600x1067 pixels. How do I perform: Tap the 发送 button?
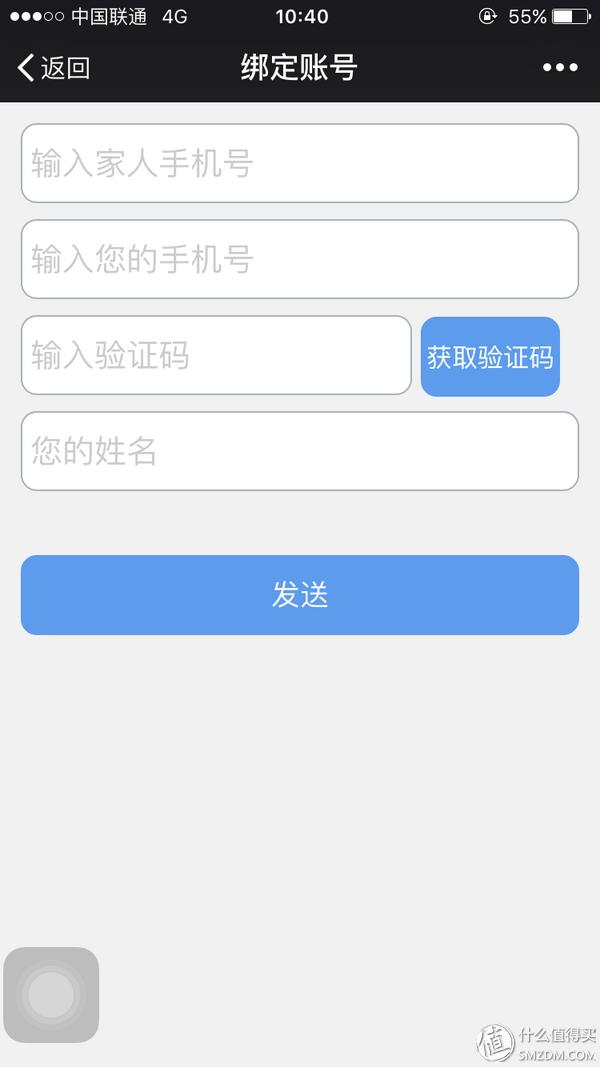pyautogui.click(x=300, y=595)
